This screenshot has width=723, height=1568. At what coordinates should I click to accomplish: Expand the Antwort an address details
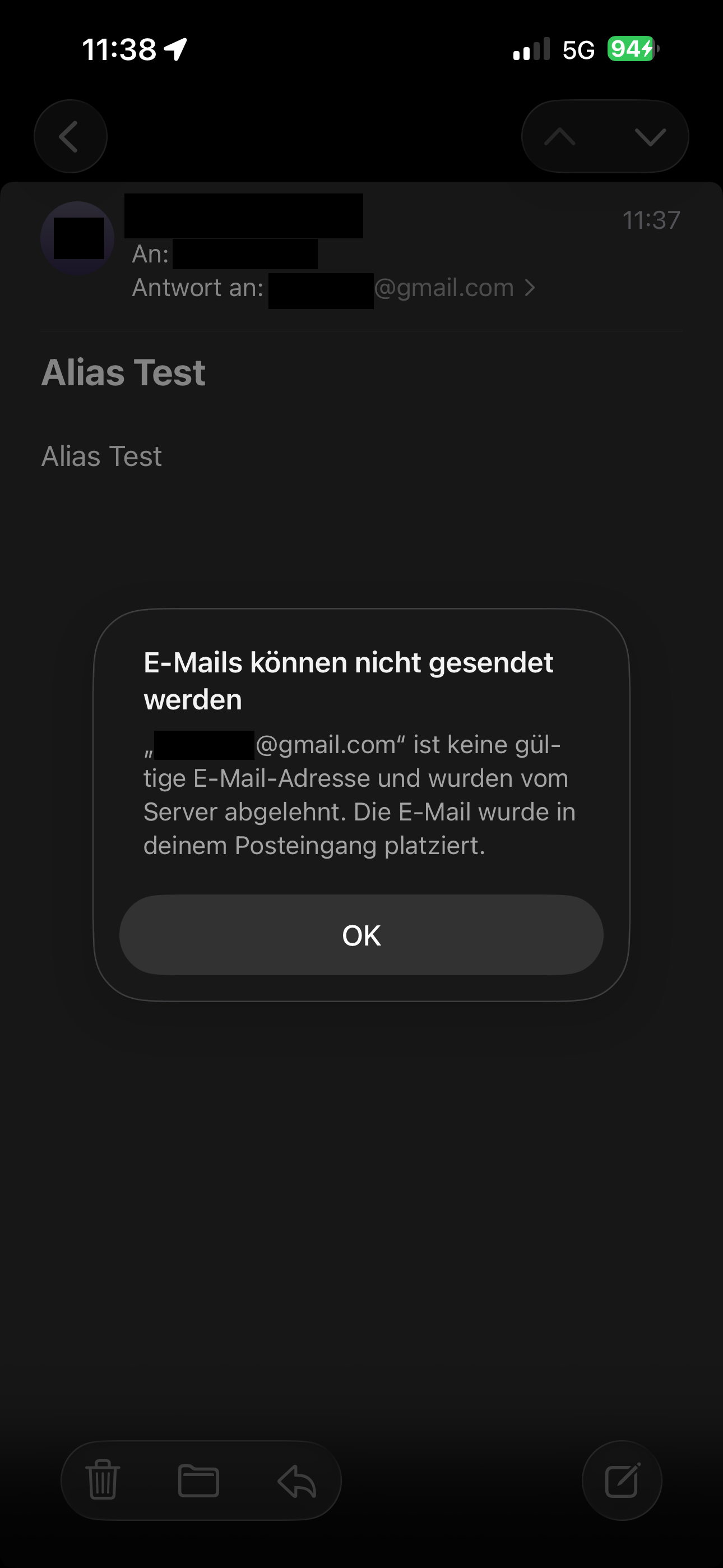(x=530, y=287)
